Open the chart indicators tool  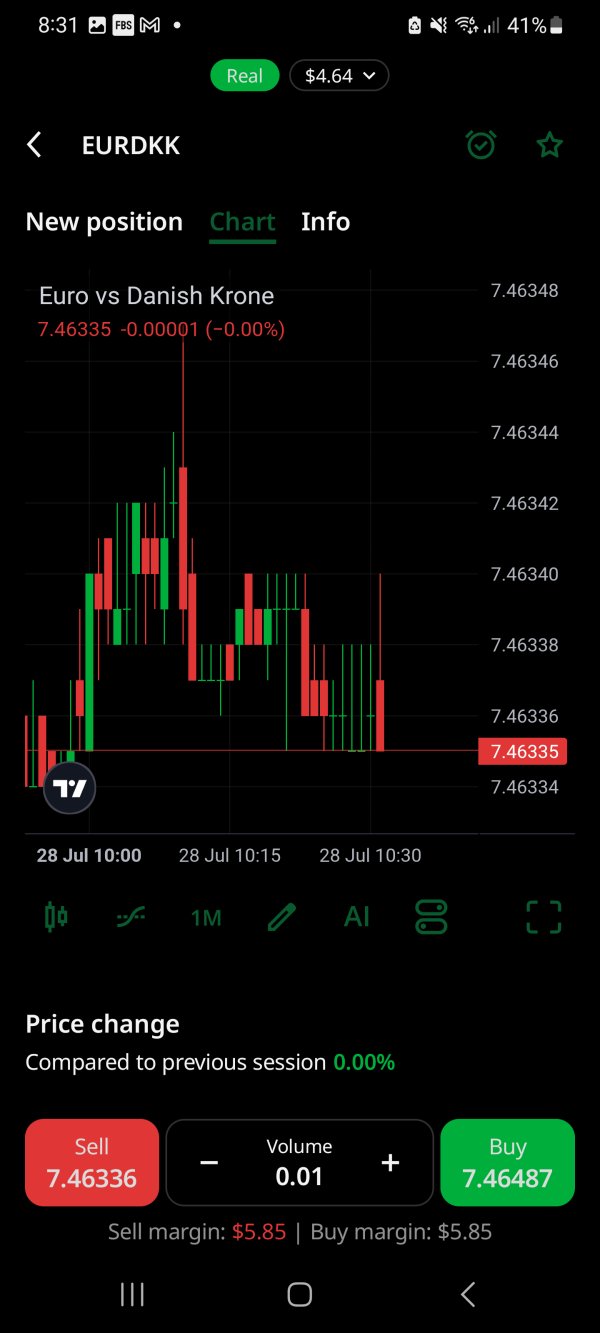tap(130, 916)
